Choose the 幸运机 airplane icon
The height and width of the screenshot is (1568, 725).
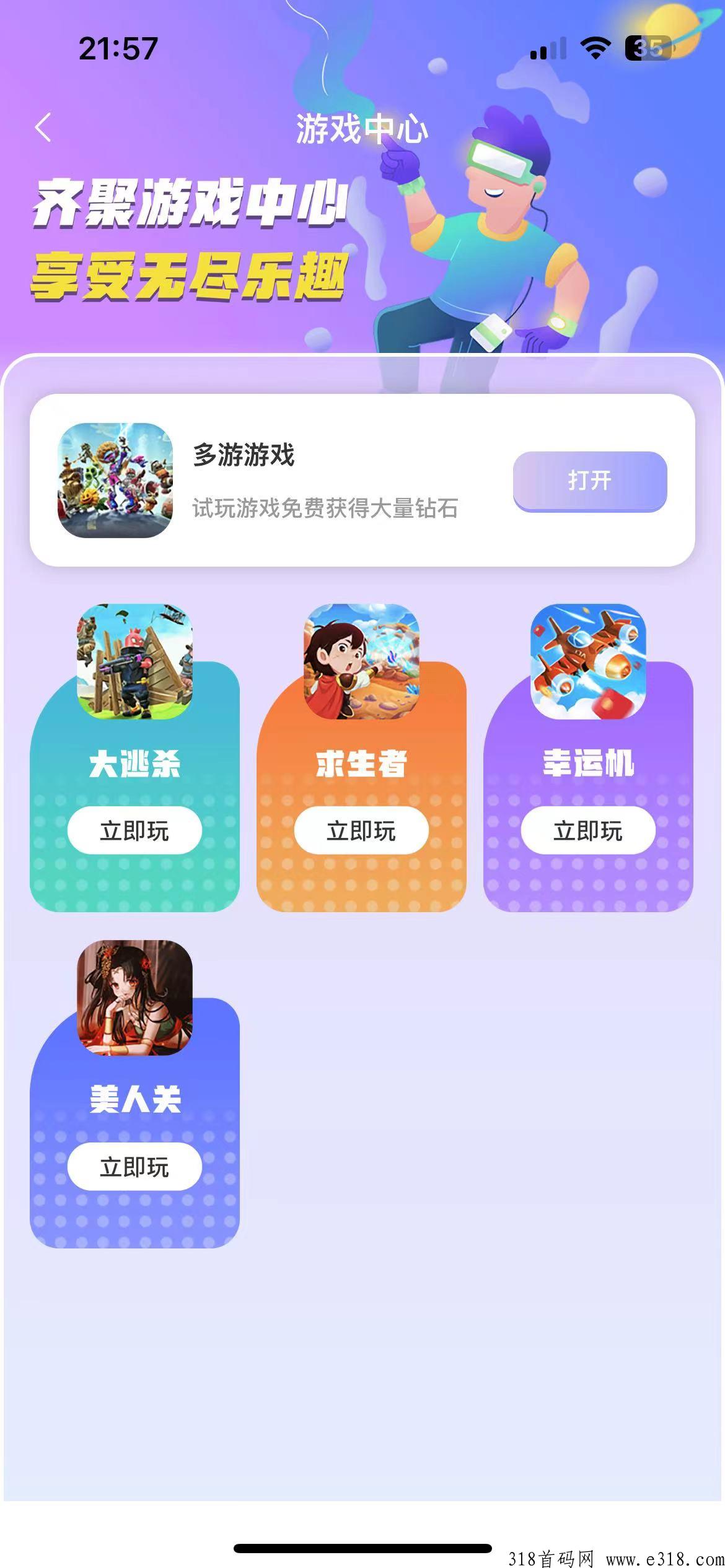click(x=588, y=661)
